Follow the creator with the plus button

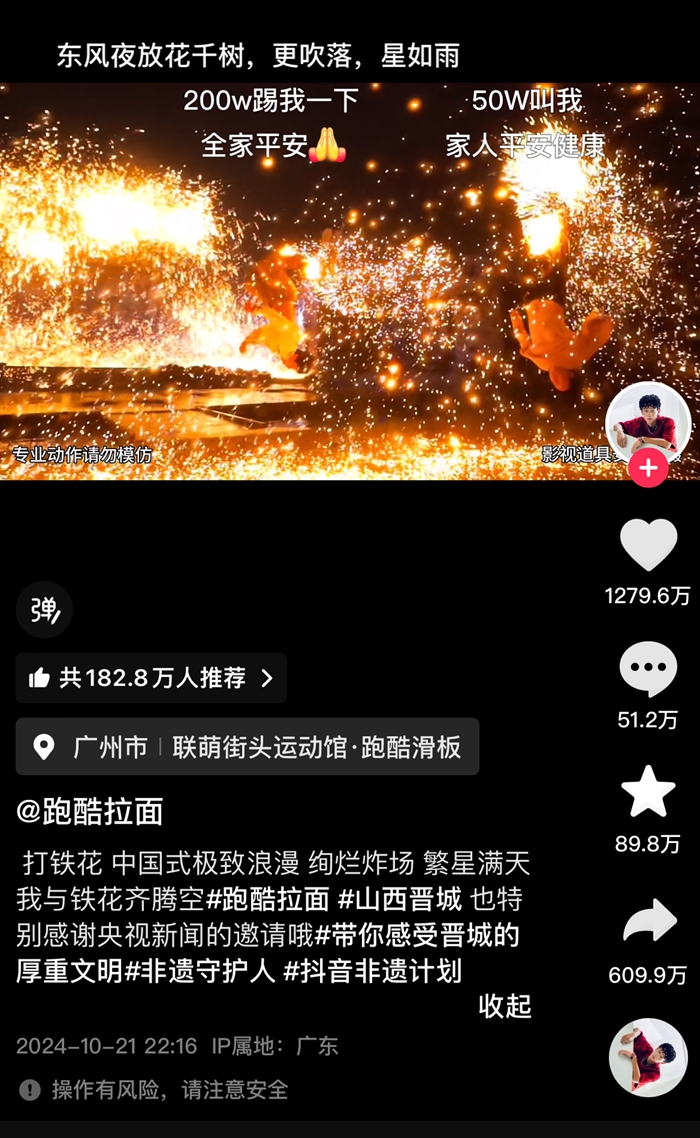tap(648, 467)
